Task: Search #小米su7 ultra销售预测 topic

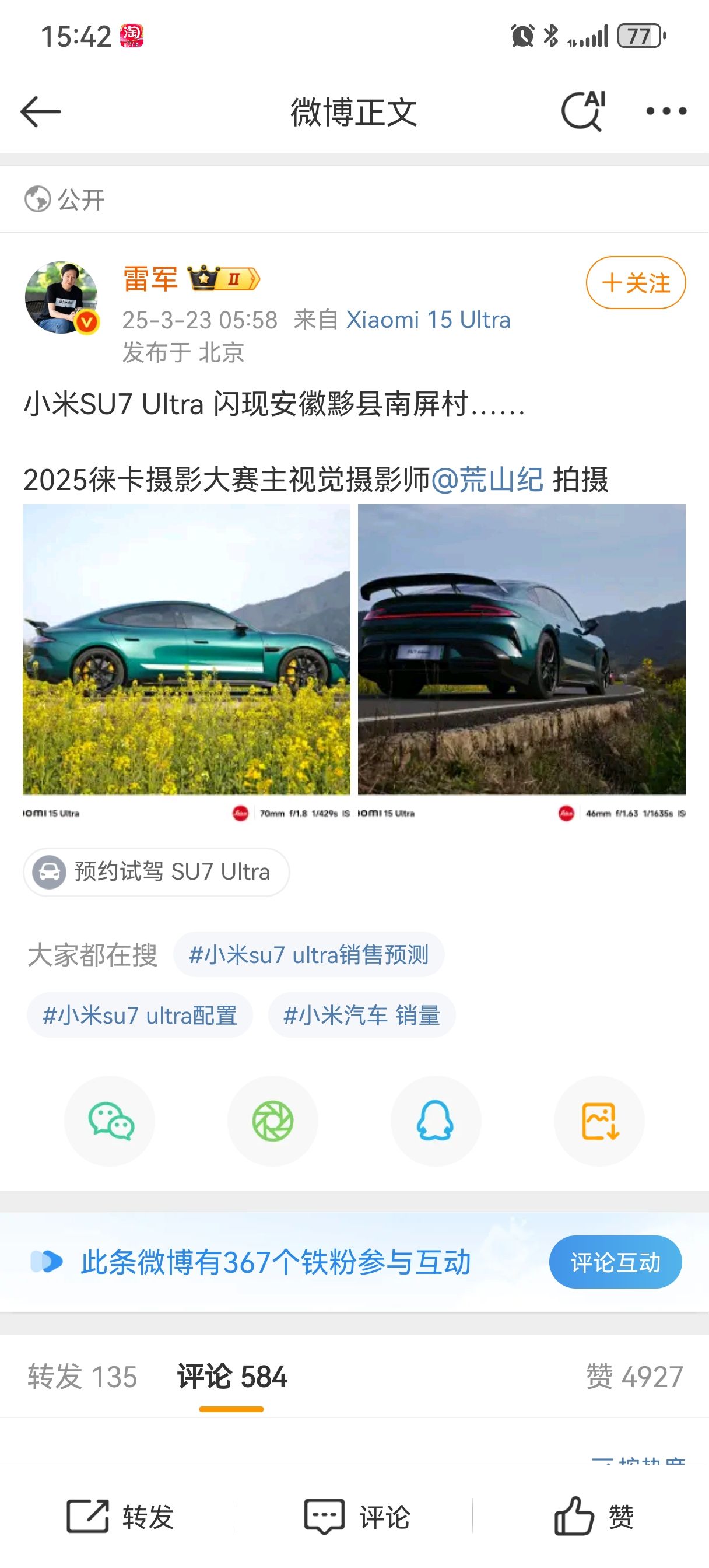Action: (308, 954)
